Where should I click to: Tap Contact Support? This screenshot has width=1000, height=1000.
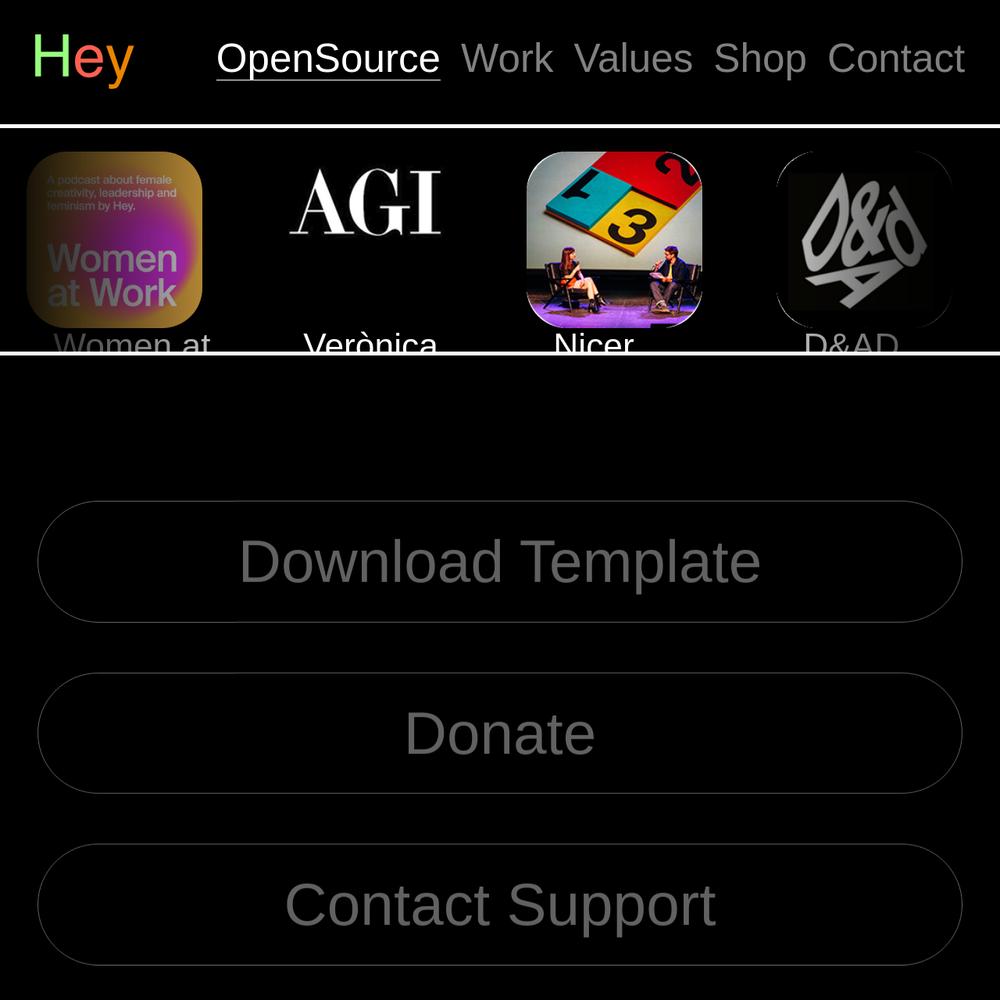500,905
